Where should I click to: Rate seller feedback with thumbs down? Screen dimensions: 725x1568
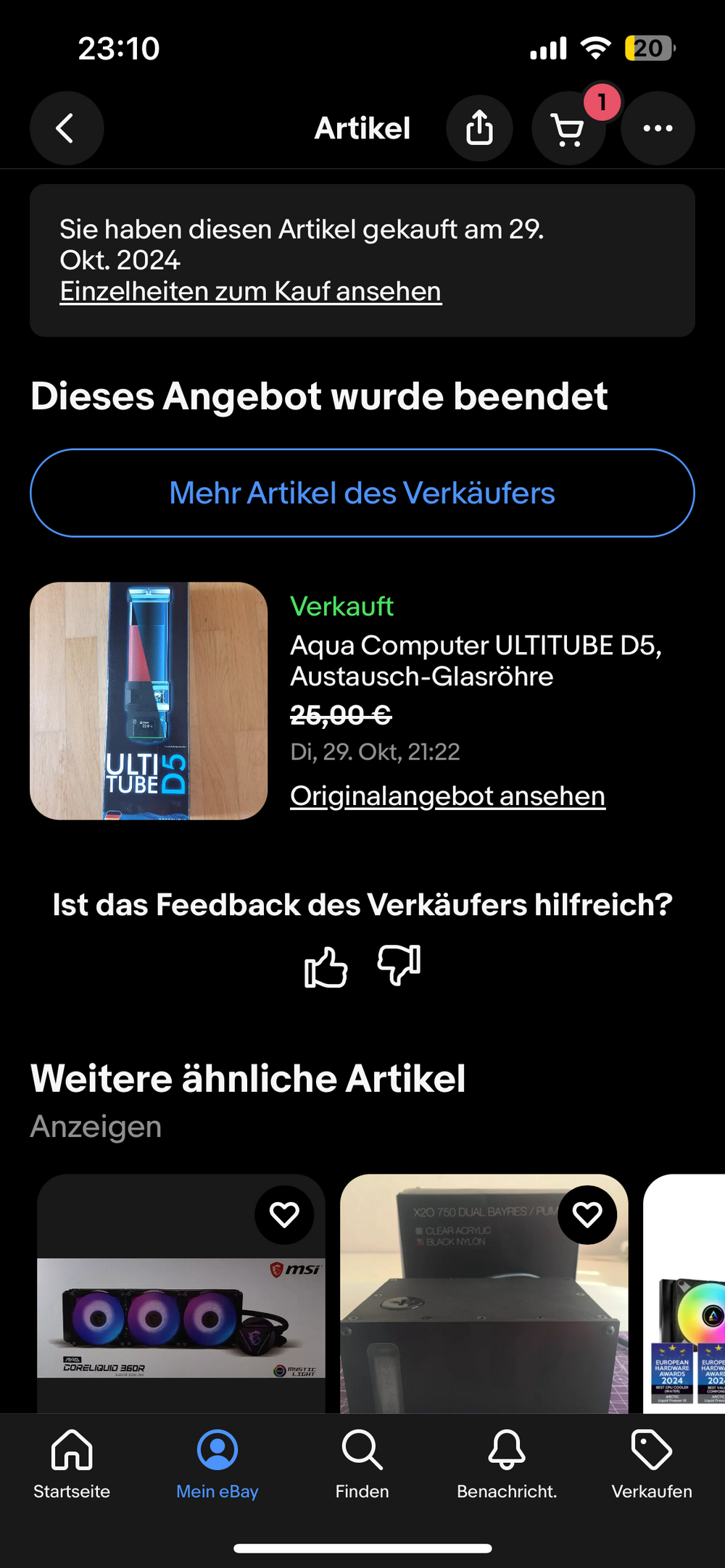399,965
